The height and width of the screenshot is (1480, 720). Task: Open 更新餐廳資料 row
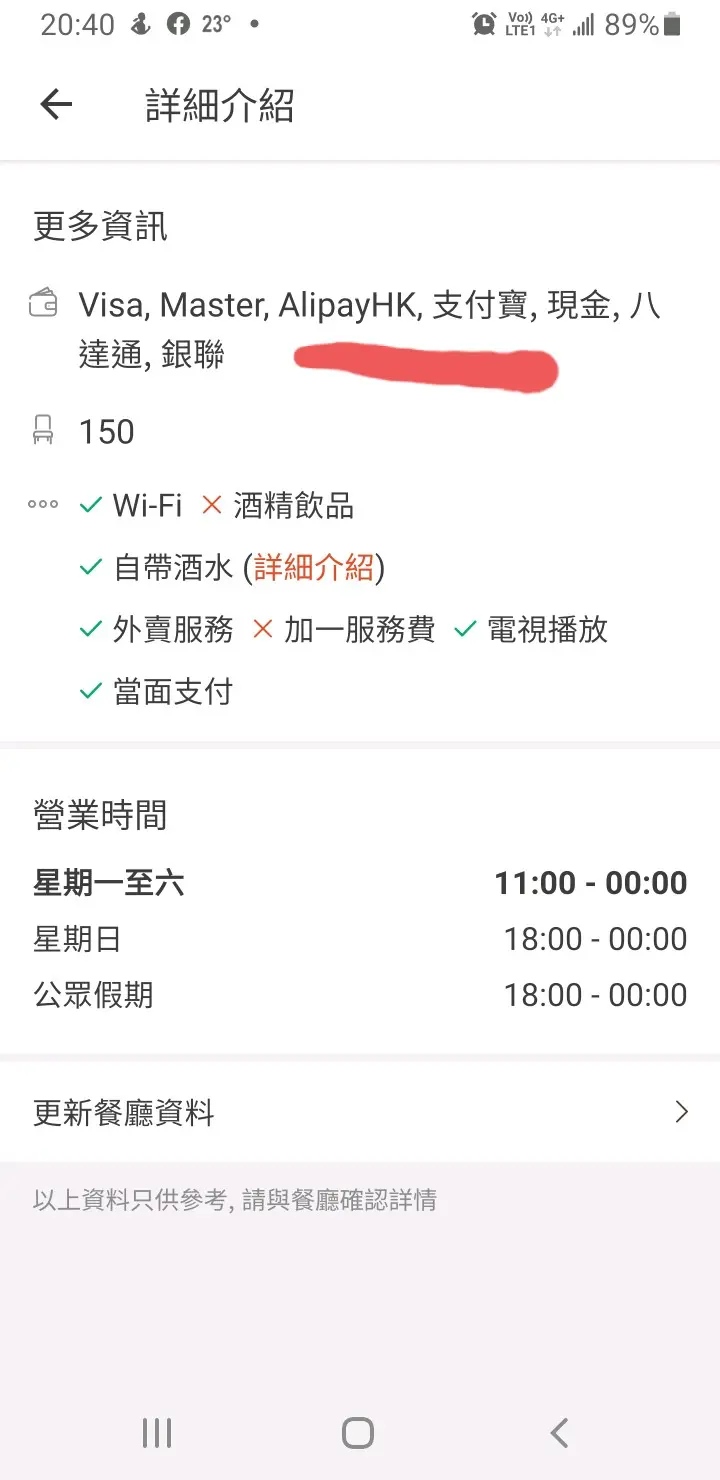coord(360,1113)
